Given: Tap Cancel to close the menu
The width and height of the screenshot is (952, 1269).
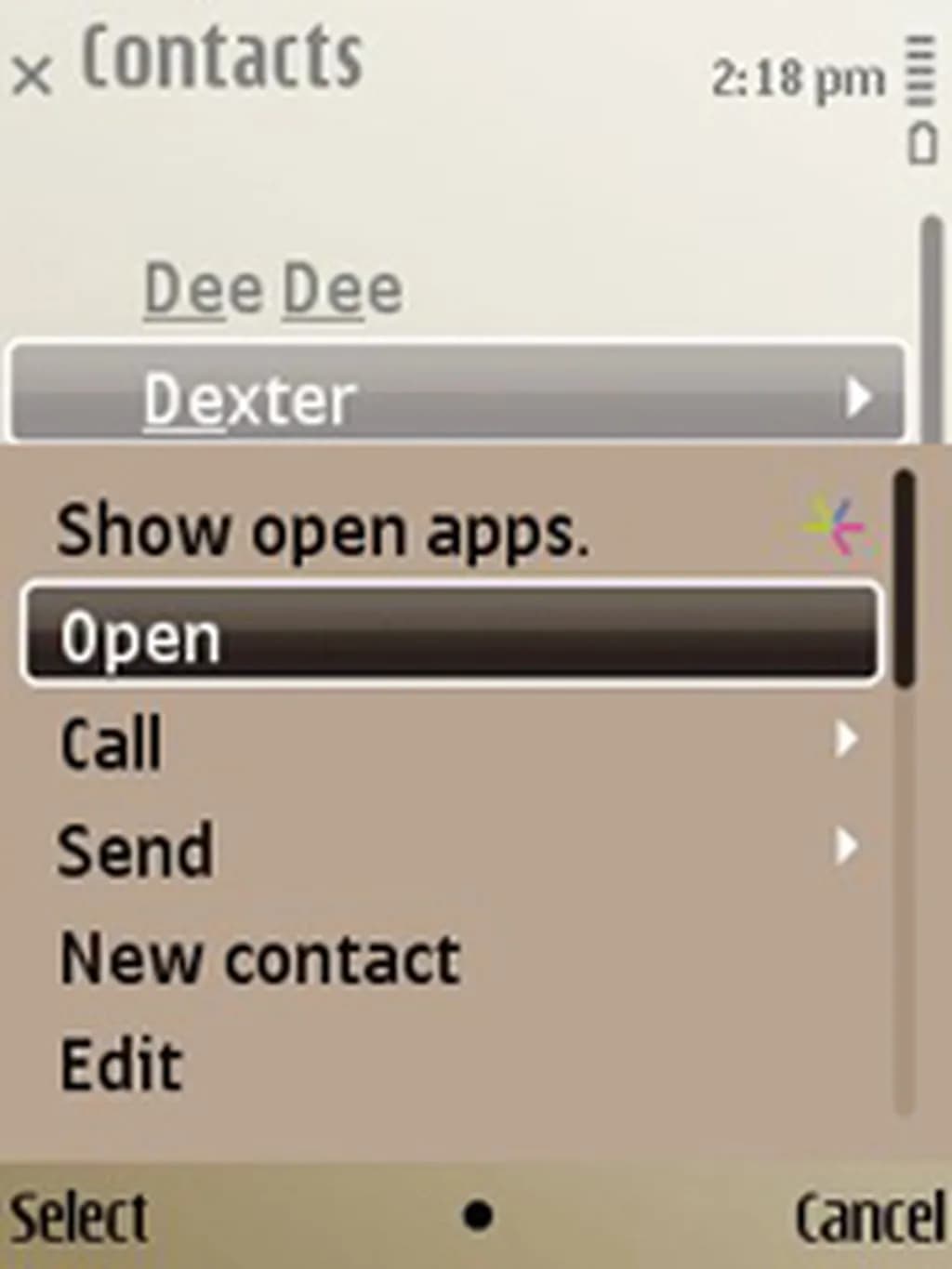Looking at the screenshot, I should coord(869,1217).
